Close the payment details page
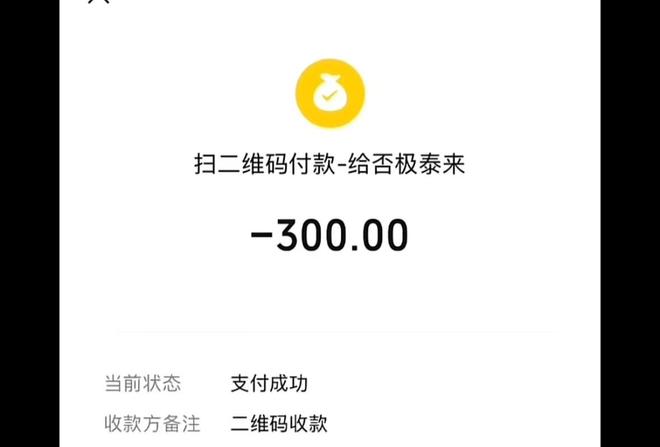Image resolution: width=660 pixels, height=447 pixels. point(97,2)
